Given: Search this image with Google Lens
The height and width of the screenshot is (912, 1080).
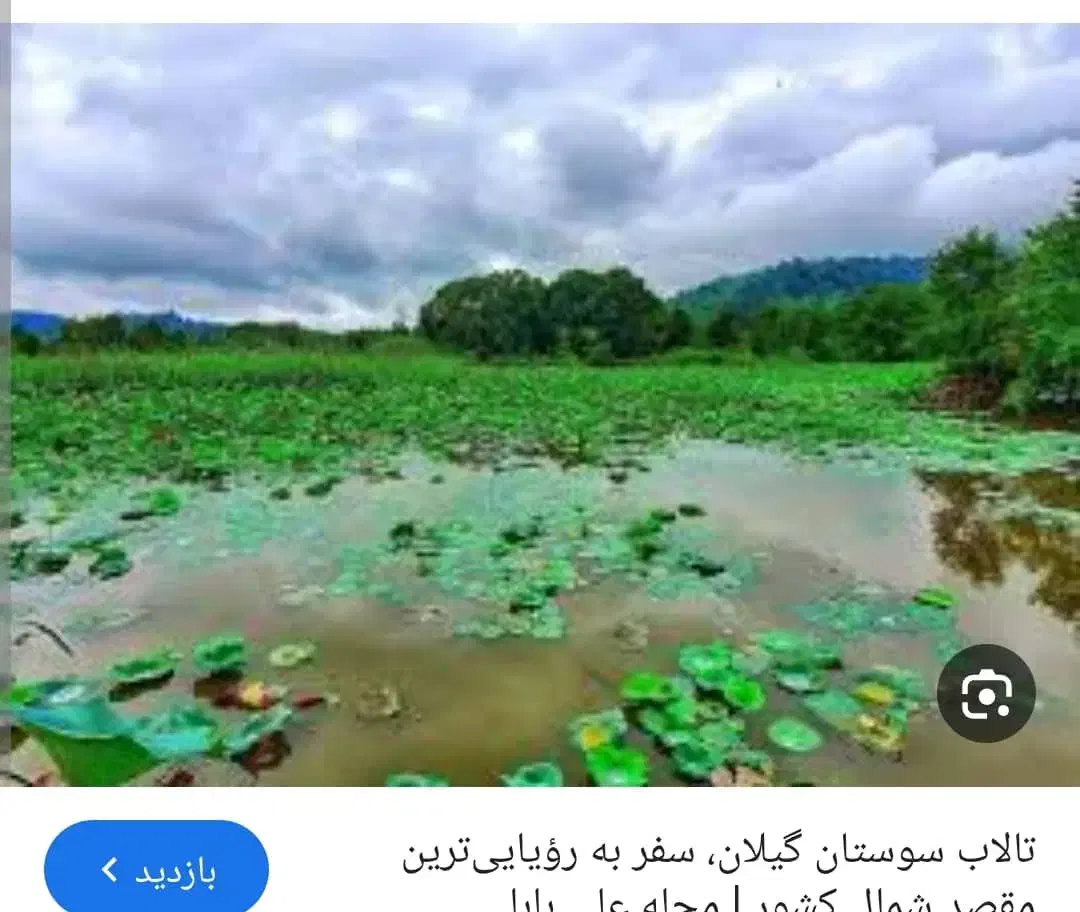Looking at the screenshot, I should [x=986, y=693].
